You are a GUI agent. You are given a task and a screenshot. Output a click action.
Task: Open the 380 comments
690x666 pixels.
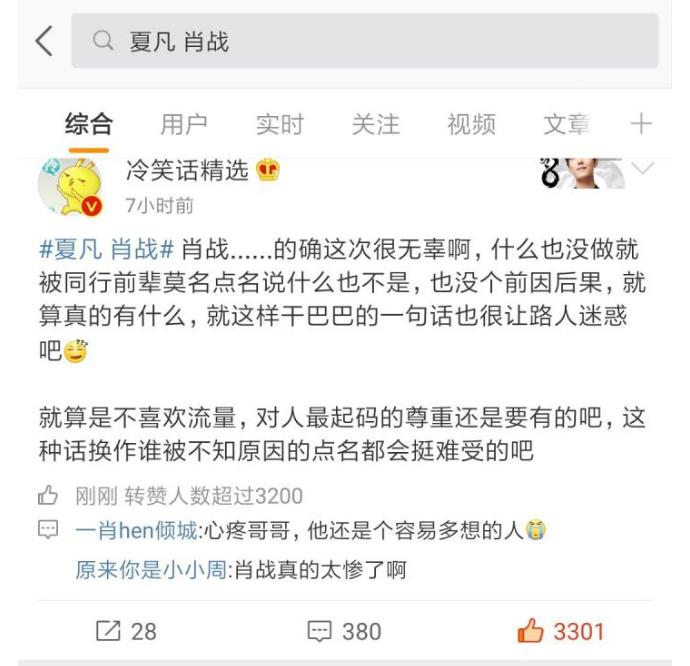(344, 631)
